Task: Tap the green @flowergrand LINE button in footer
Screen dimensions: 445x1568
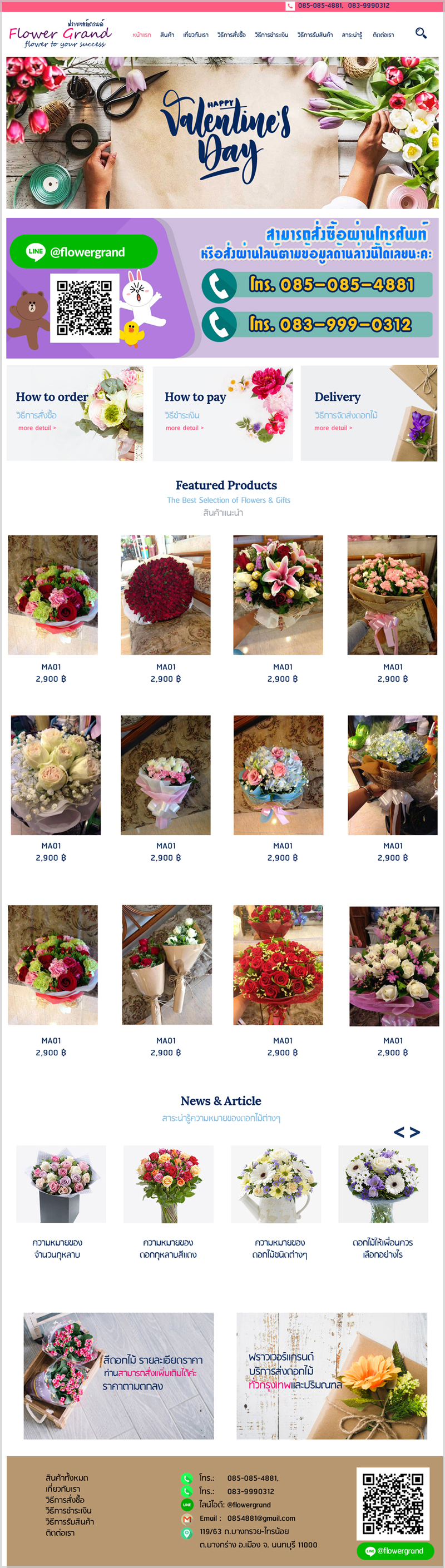Action: coord(395,1550)
